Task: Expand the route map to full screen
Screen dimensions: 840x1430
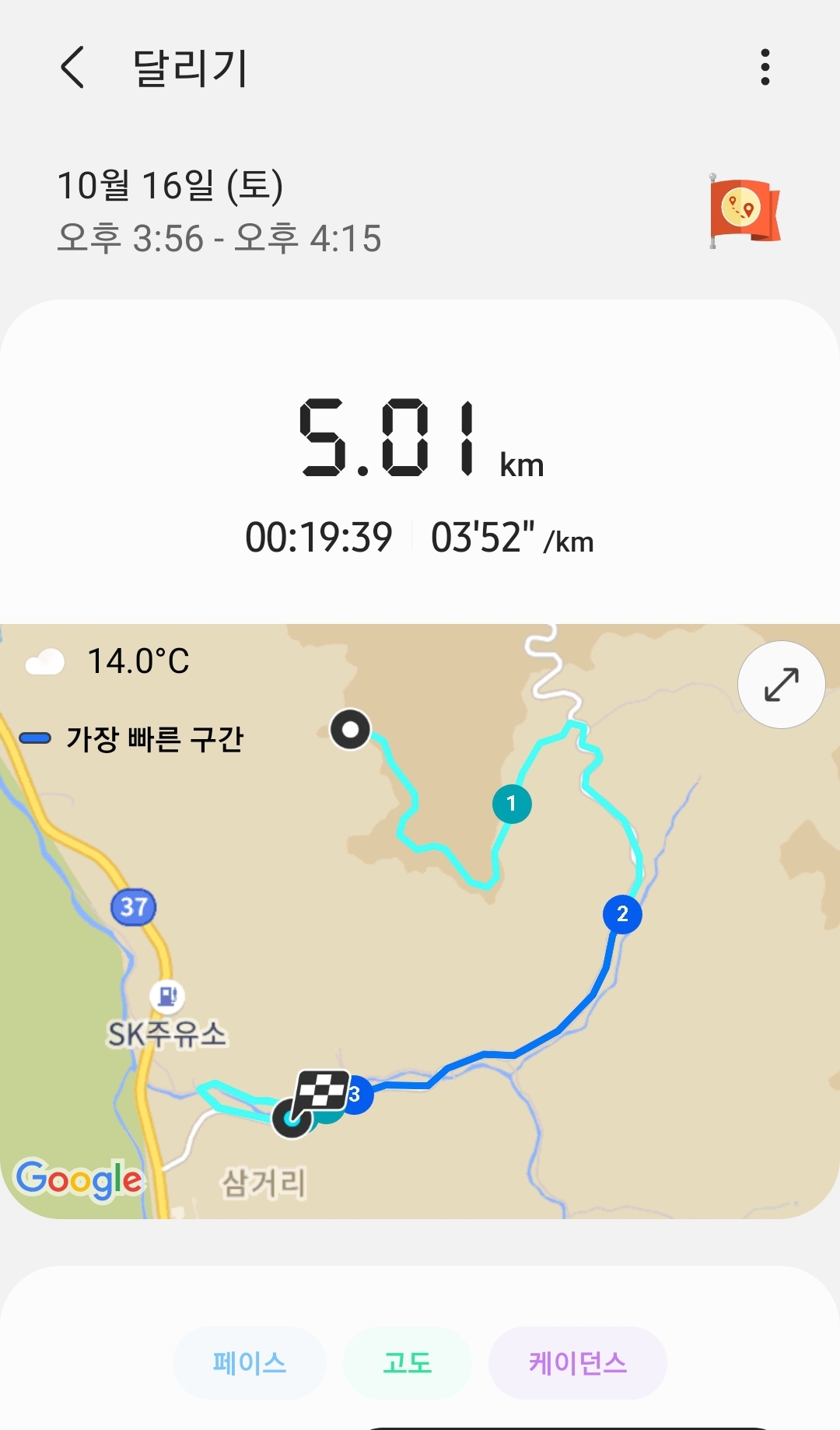Action: (x=781, y=685)
